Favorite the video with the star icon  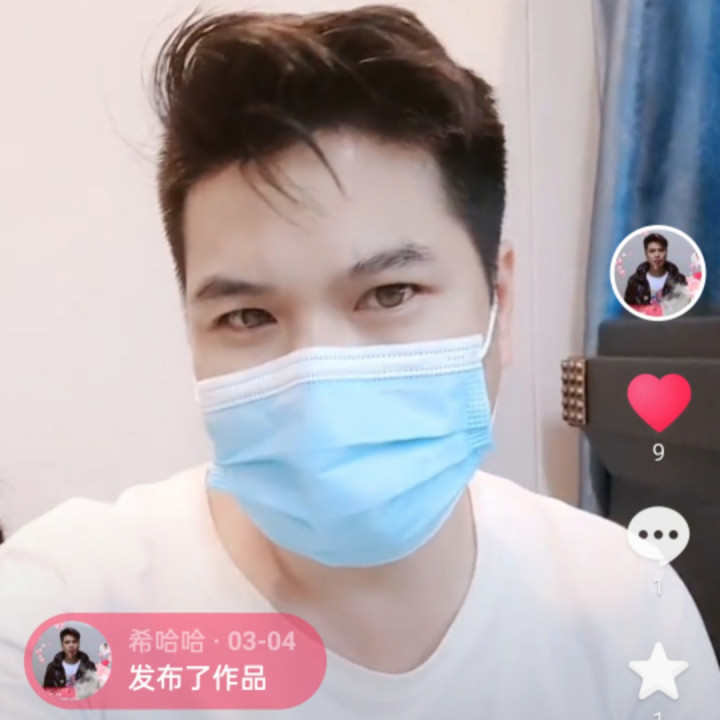[658, 672]
